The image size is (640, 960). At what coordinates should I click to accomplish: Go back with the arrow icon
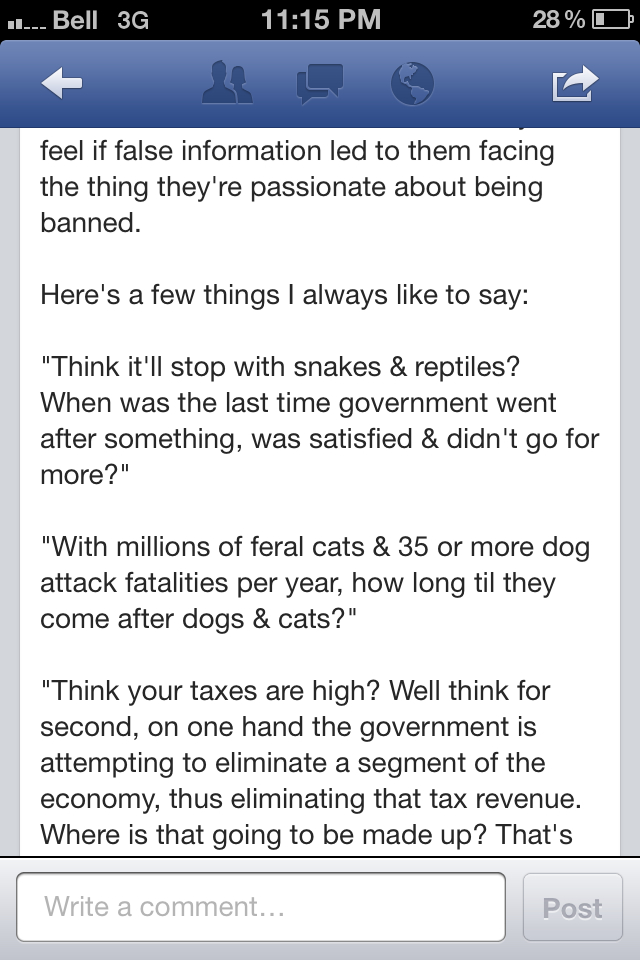[61, 85]
